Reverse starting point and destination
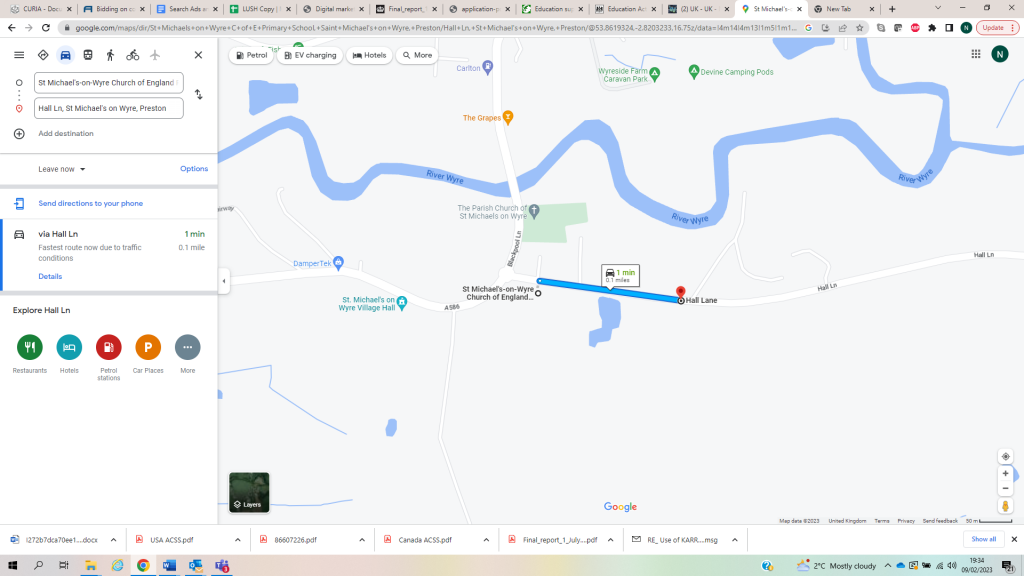The height and width of the screenshot is (576, 1024). pos(199,94)
